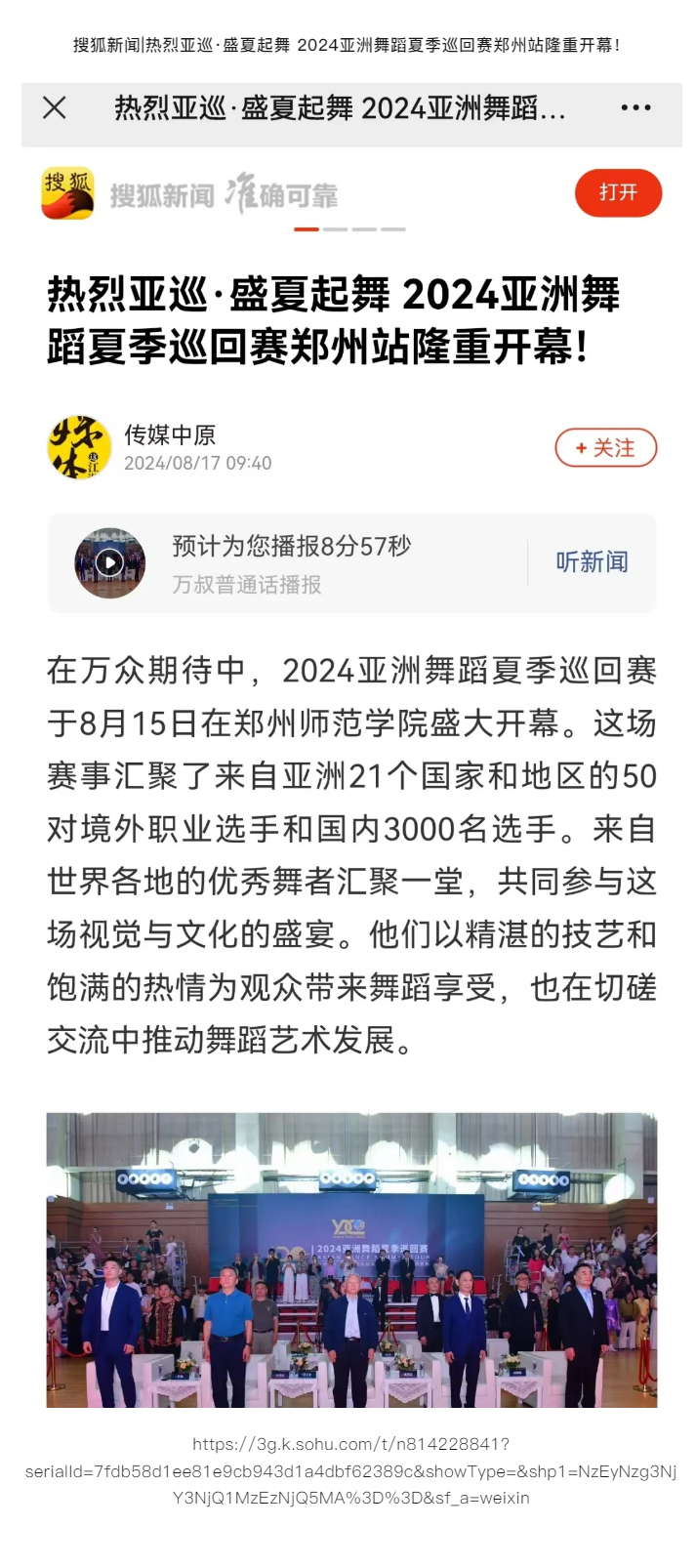Image resolution: width=696 pixels, height=1568 pixels.
Task: Tap the red 打开 button
Action: point(618,192)
